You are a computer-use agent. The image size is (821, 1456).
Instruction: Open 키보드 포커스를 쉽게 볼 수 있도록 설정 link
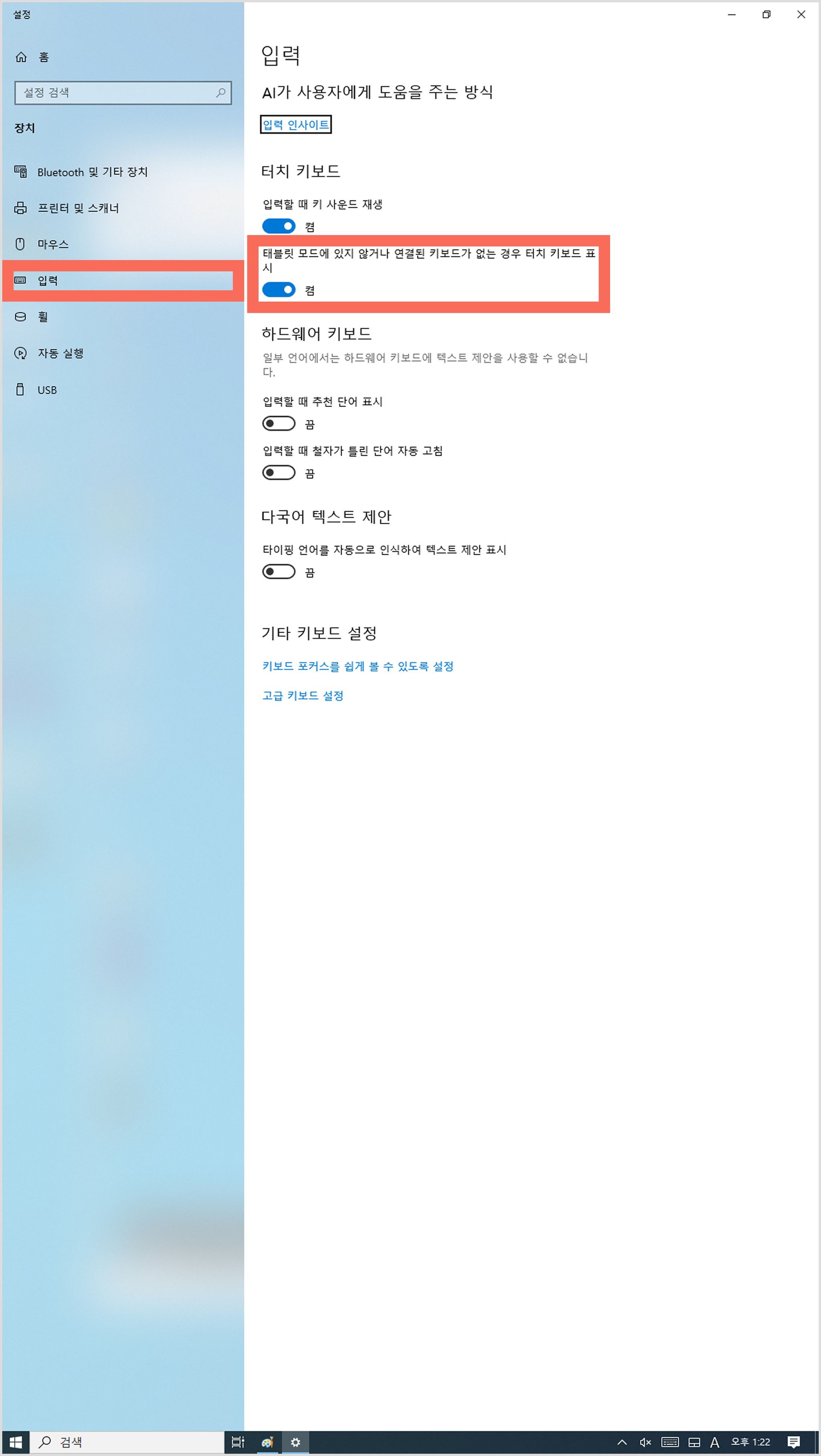358,666
